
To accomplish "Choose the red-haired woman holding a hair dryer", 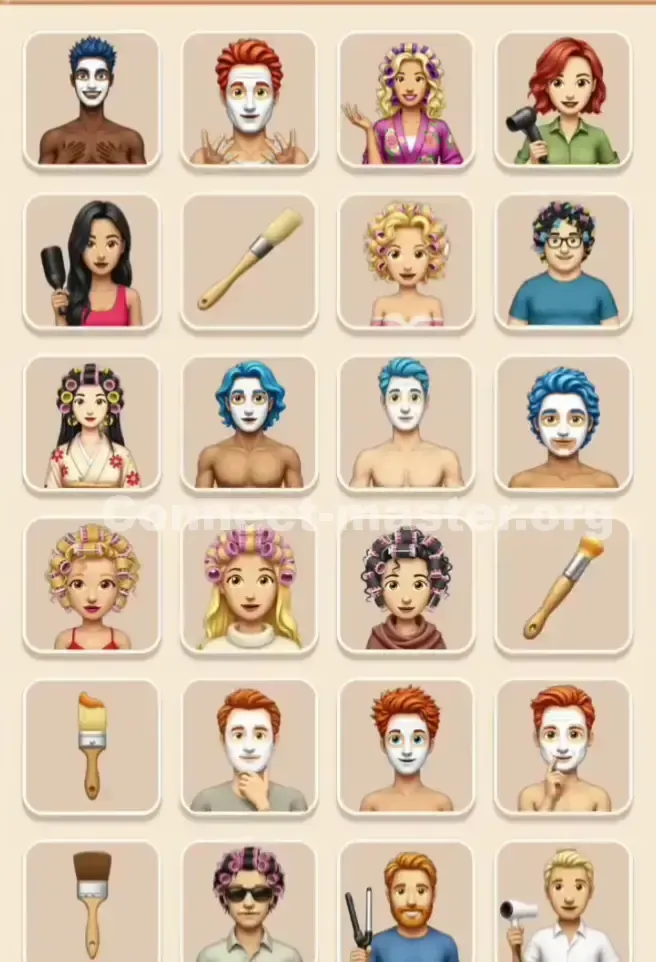I will tap(563, 100).
